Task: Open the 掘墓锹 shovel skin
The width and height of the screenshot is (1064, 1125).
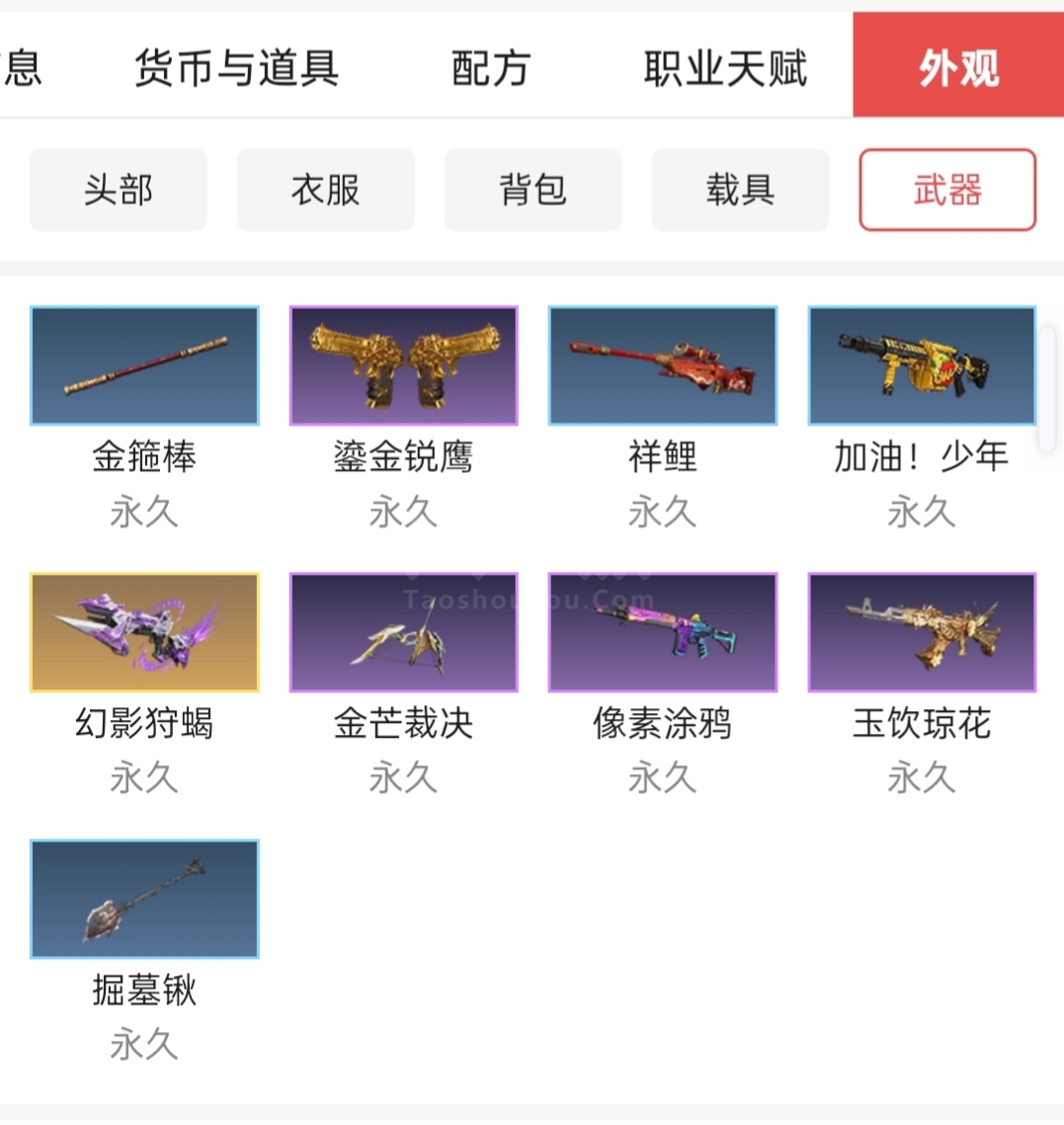Action: tap(144, 899)
